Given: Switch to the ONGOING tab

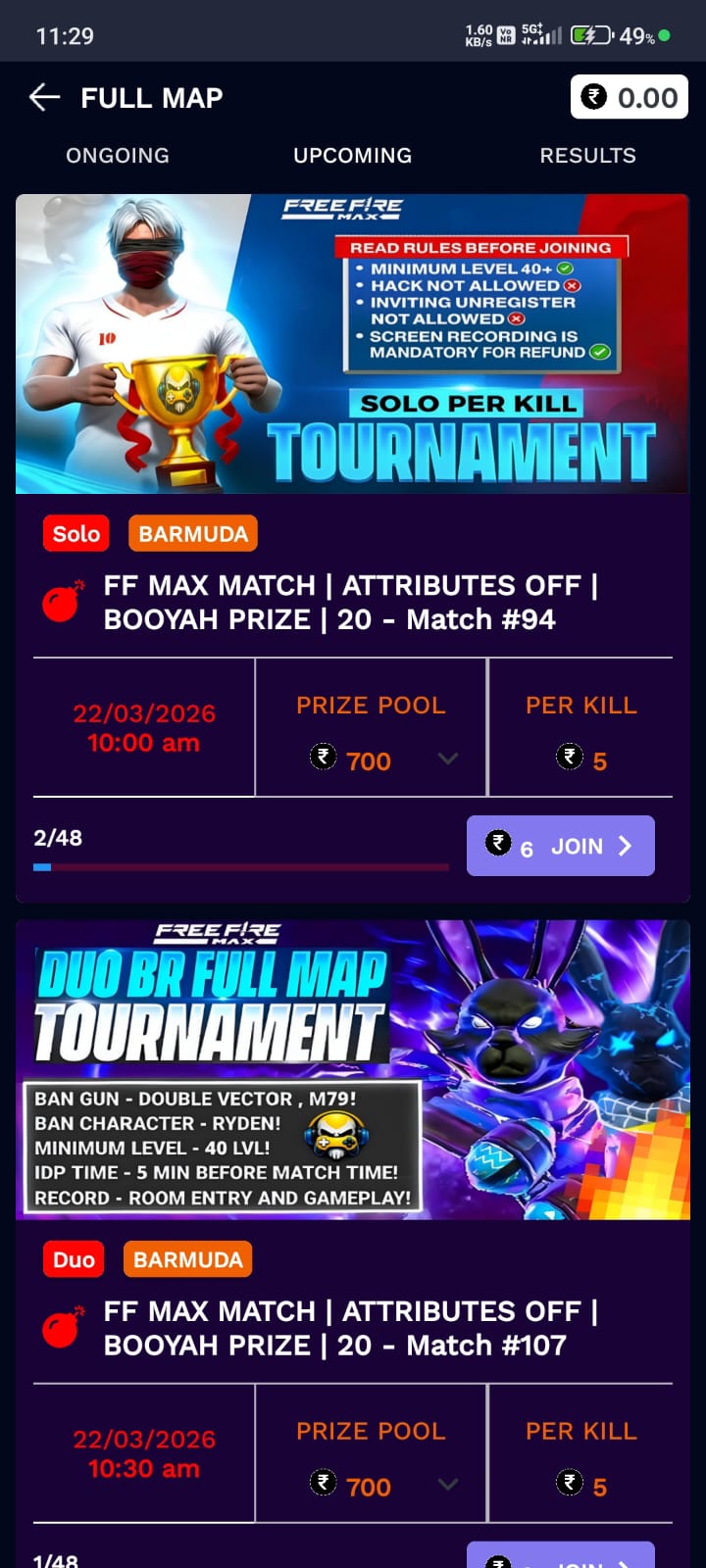Looking at the screenshot, I should point(118,156).
